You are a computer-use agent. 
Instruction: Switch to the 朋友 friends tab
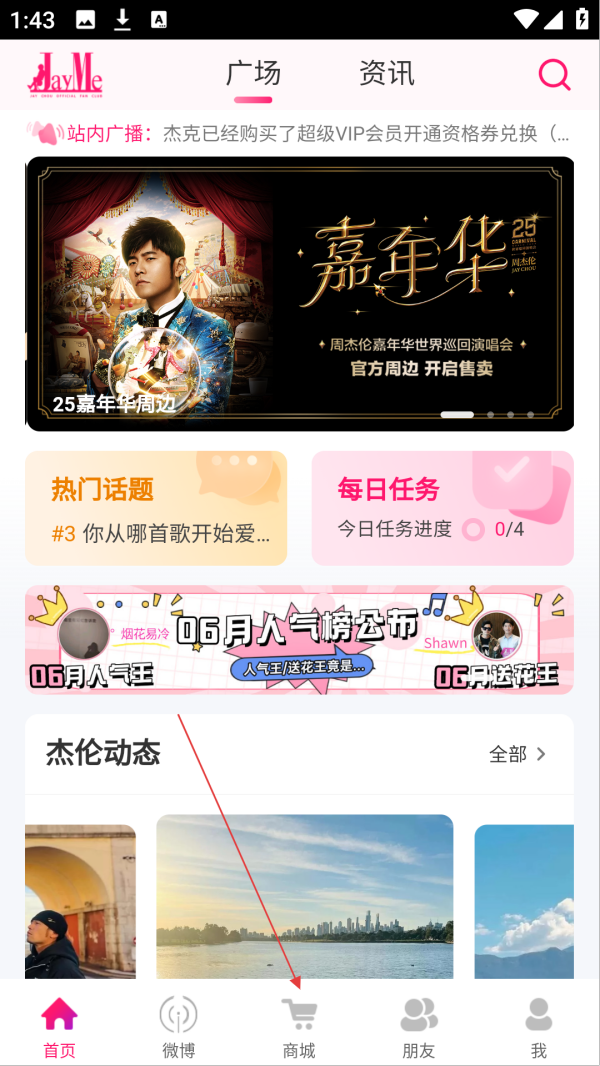pyautogui.click(x=419, y=1027)
